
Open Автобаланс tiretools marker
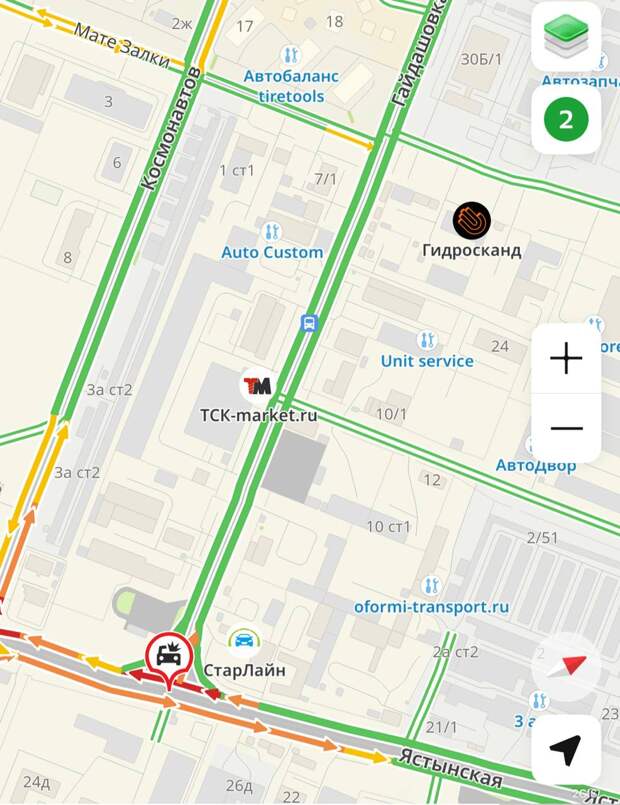coord(291,54)
